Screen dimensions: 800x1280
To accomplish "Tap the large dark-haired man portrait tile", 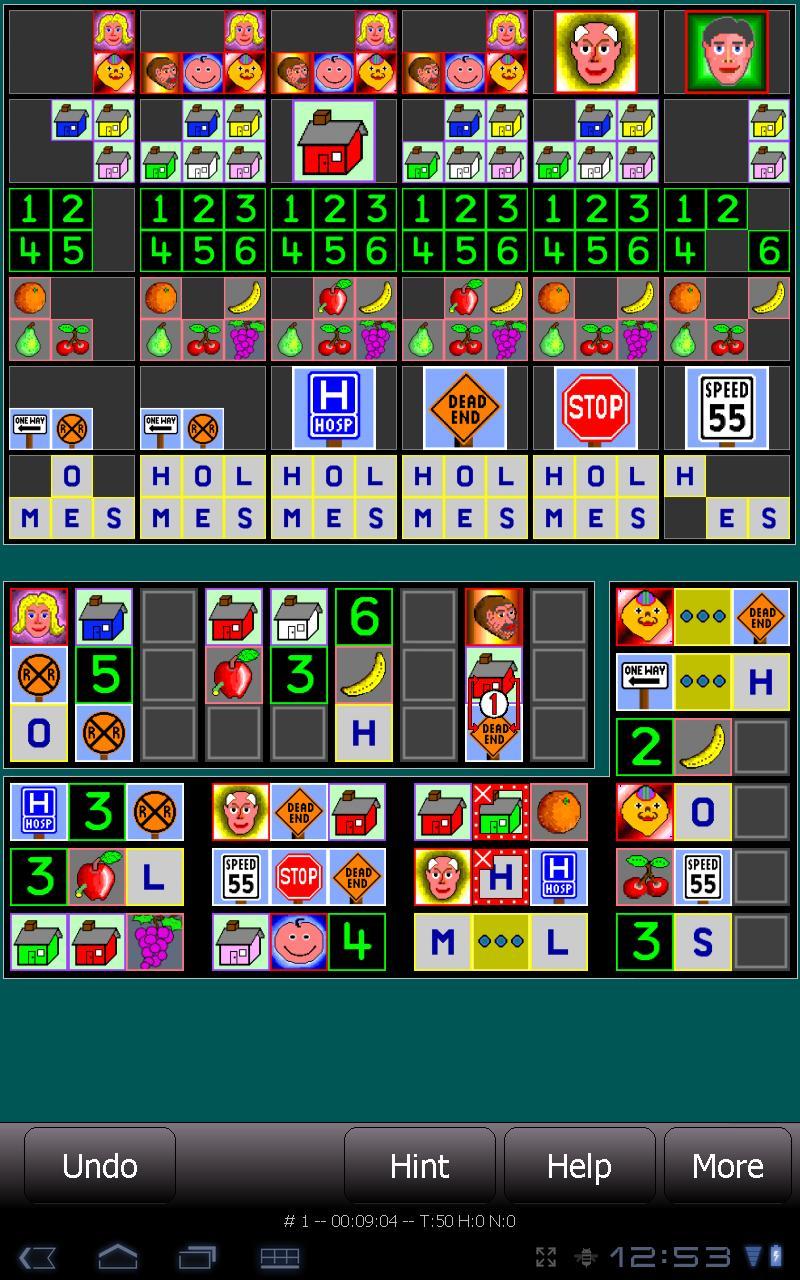I will pyautogui.click(x=727, y=52).
